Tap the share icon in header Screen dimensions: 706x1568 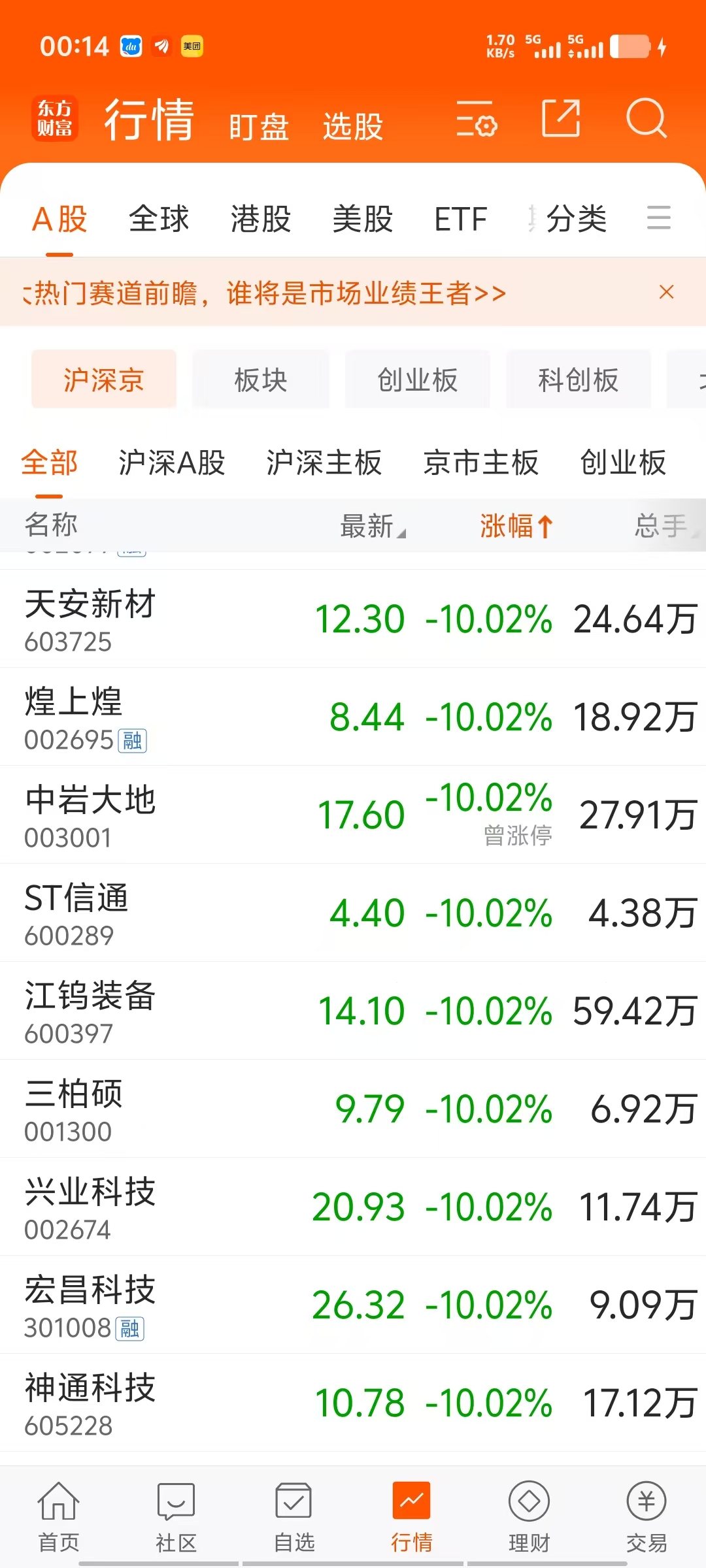click(561, 118)
